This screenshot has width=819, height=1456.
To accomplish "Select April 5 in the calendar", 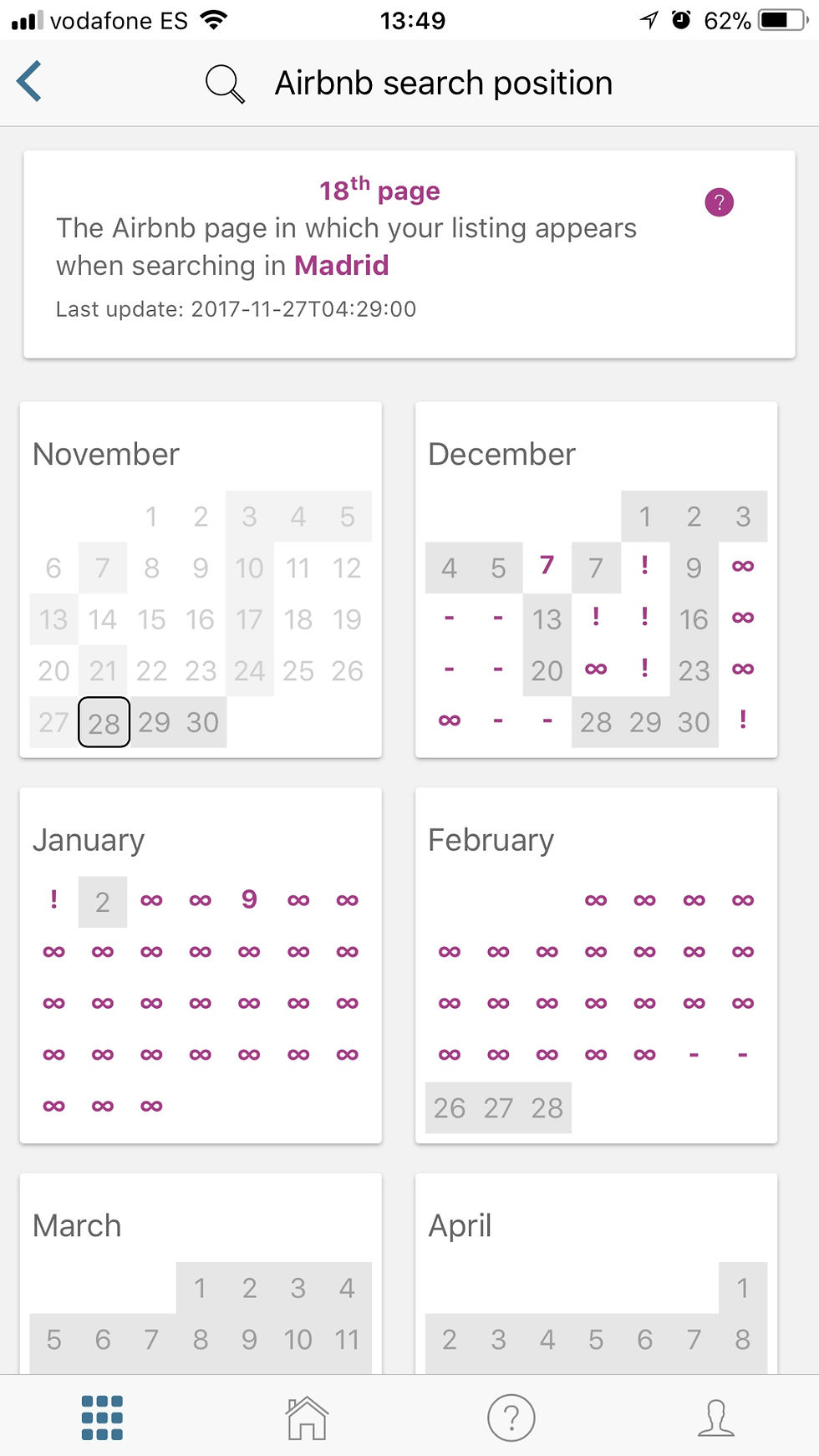I will pos(596,1340).
